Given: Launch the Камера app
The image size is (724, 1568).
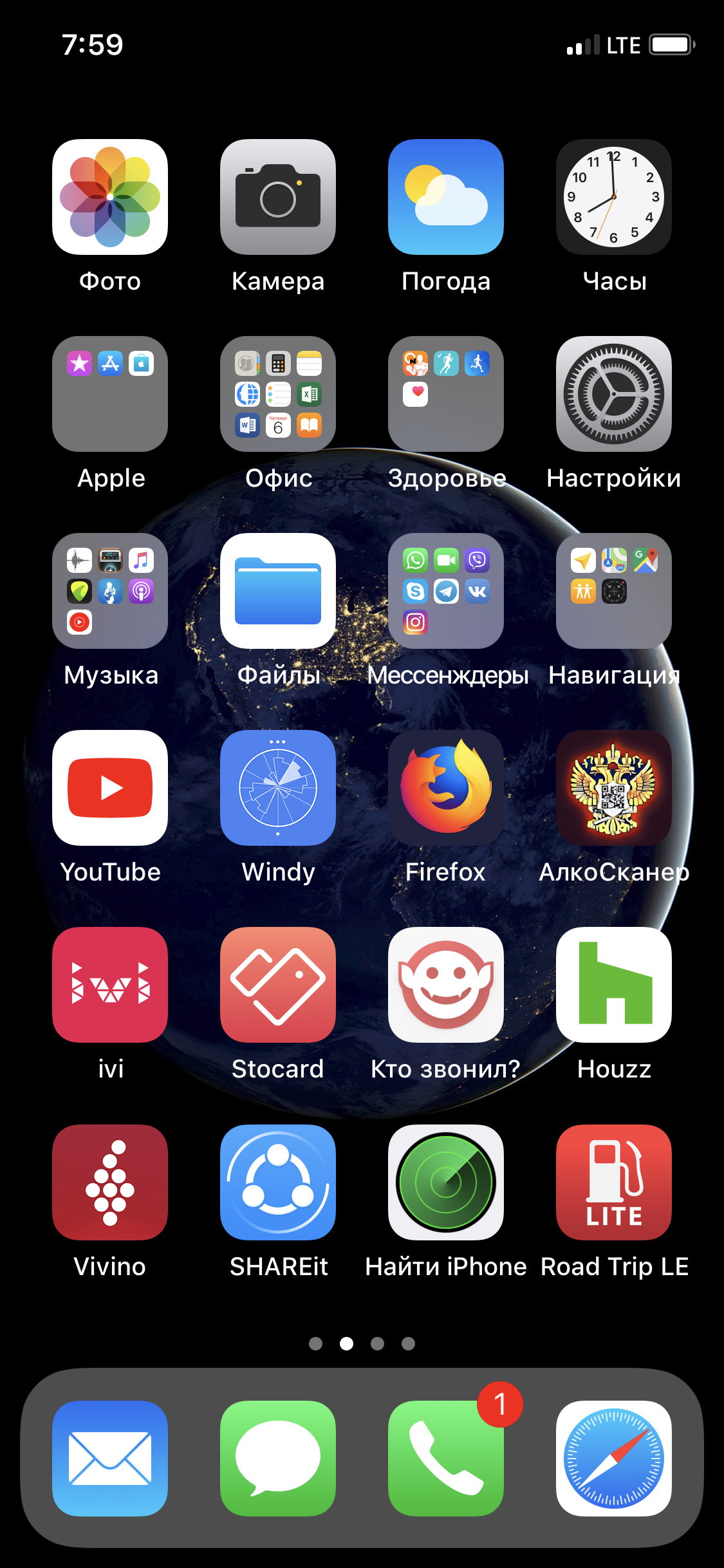Looking at the screenshot, I should pos(278,197).
